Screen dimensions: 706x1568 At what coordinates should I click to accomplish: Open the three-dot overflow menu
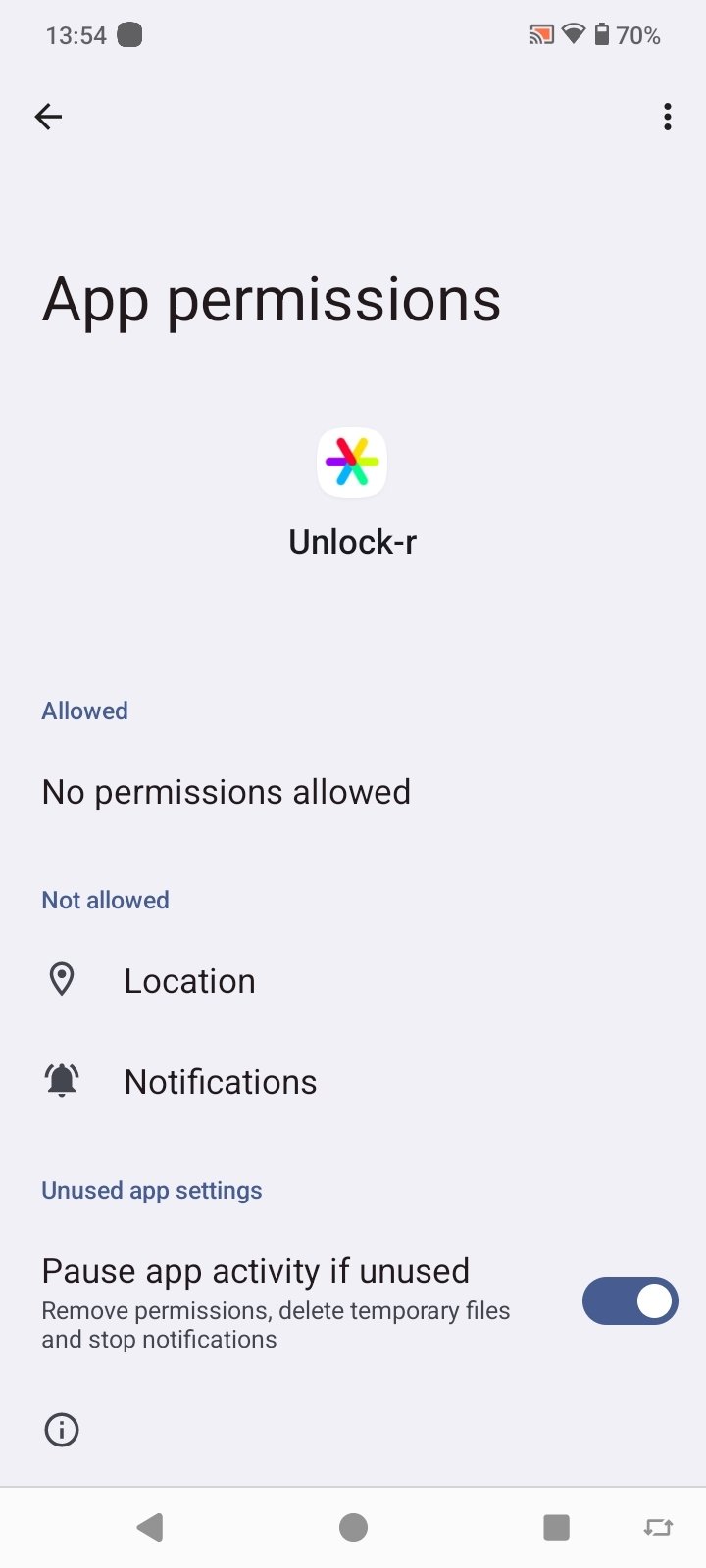[667, 117]
